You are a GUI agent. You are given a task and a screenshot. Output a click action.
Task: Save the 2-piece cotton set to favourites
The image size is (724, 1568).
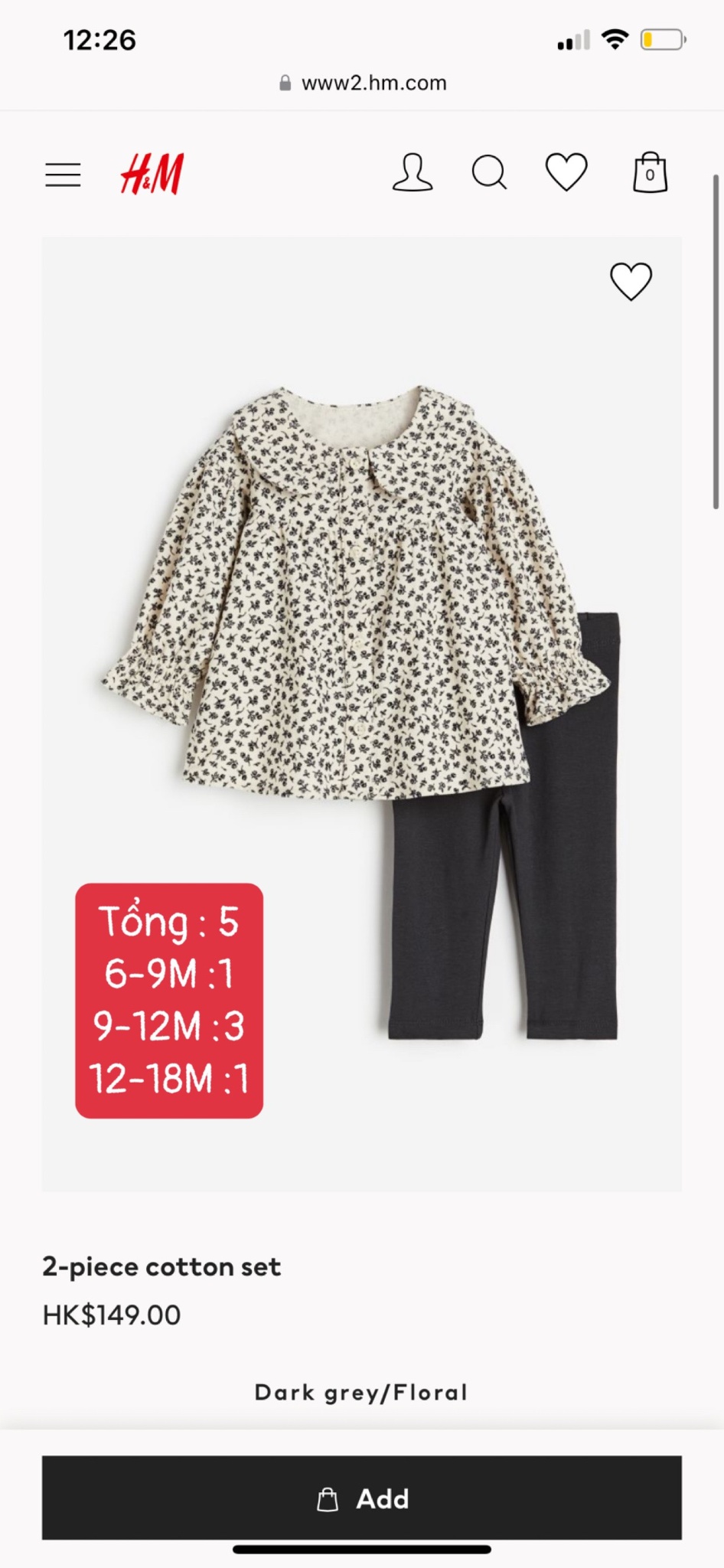tap(631, 281)
